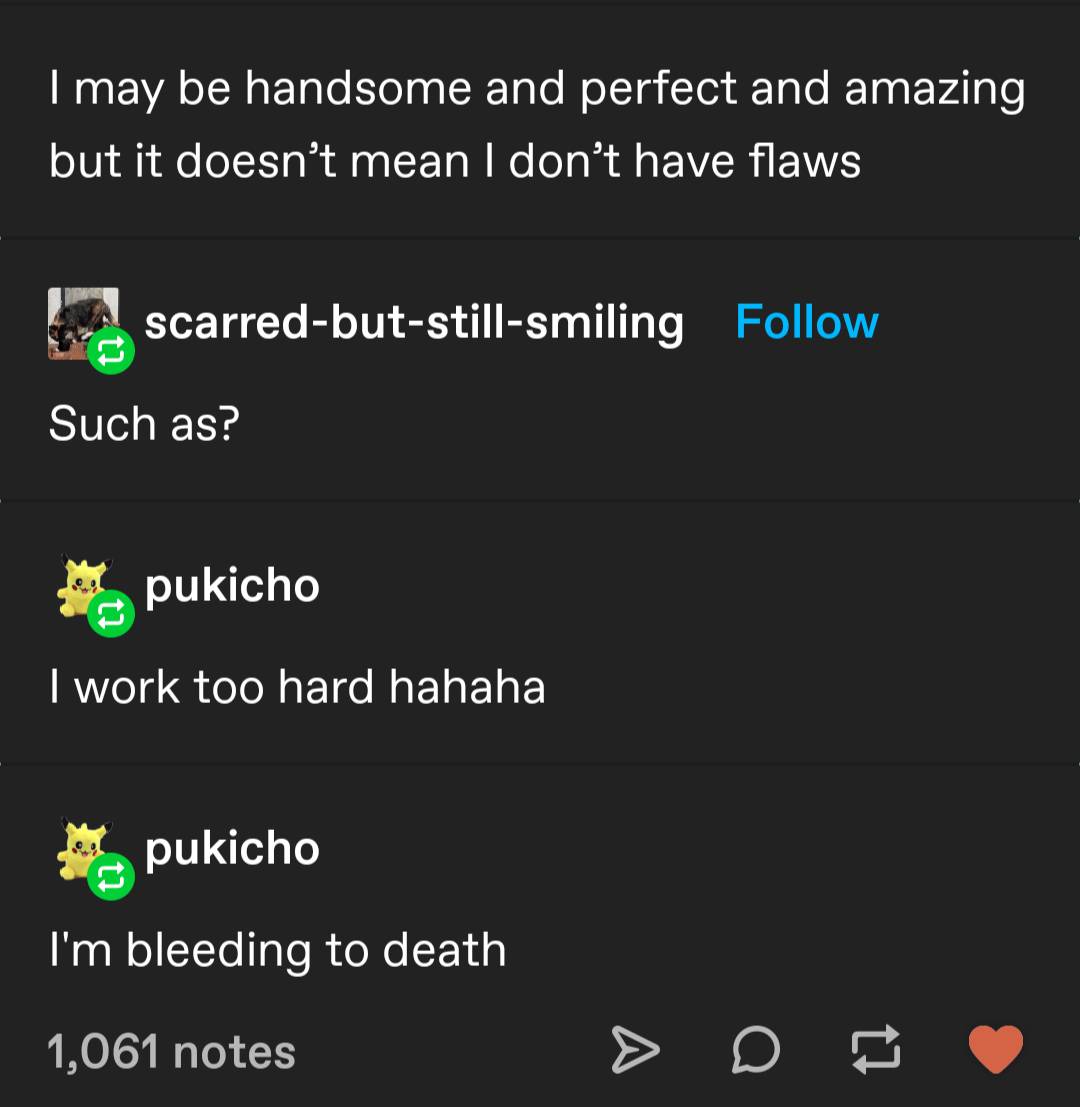Screen dimensions: 1080x1107
Task: Reblog this post
Action: point(875,1050)
